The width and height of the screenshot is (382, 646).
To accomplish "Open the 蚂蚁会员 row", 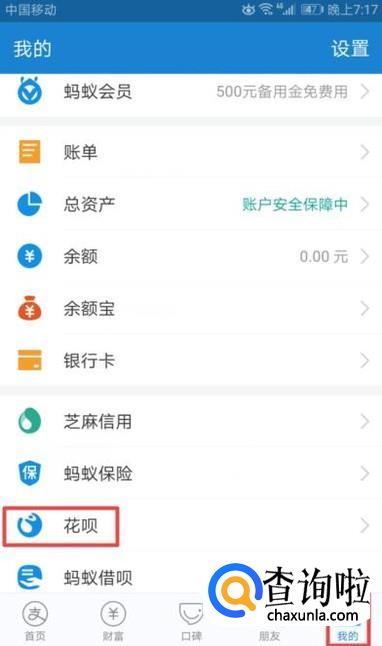I will [x=191, y=91].
